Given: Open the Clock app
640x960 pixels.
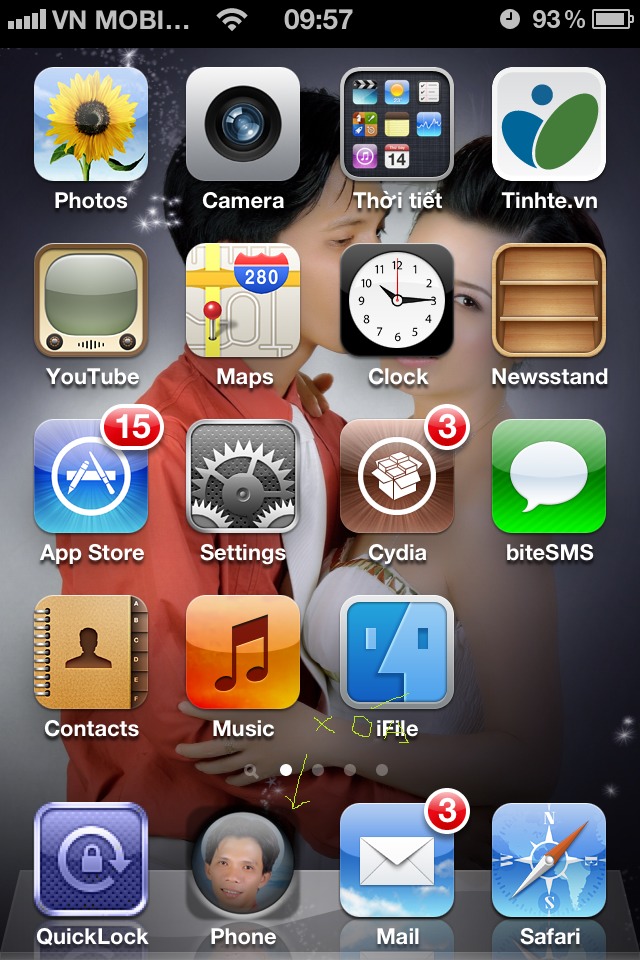Looking at the screenshot, I should [x=397, y=300].
